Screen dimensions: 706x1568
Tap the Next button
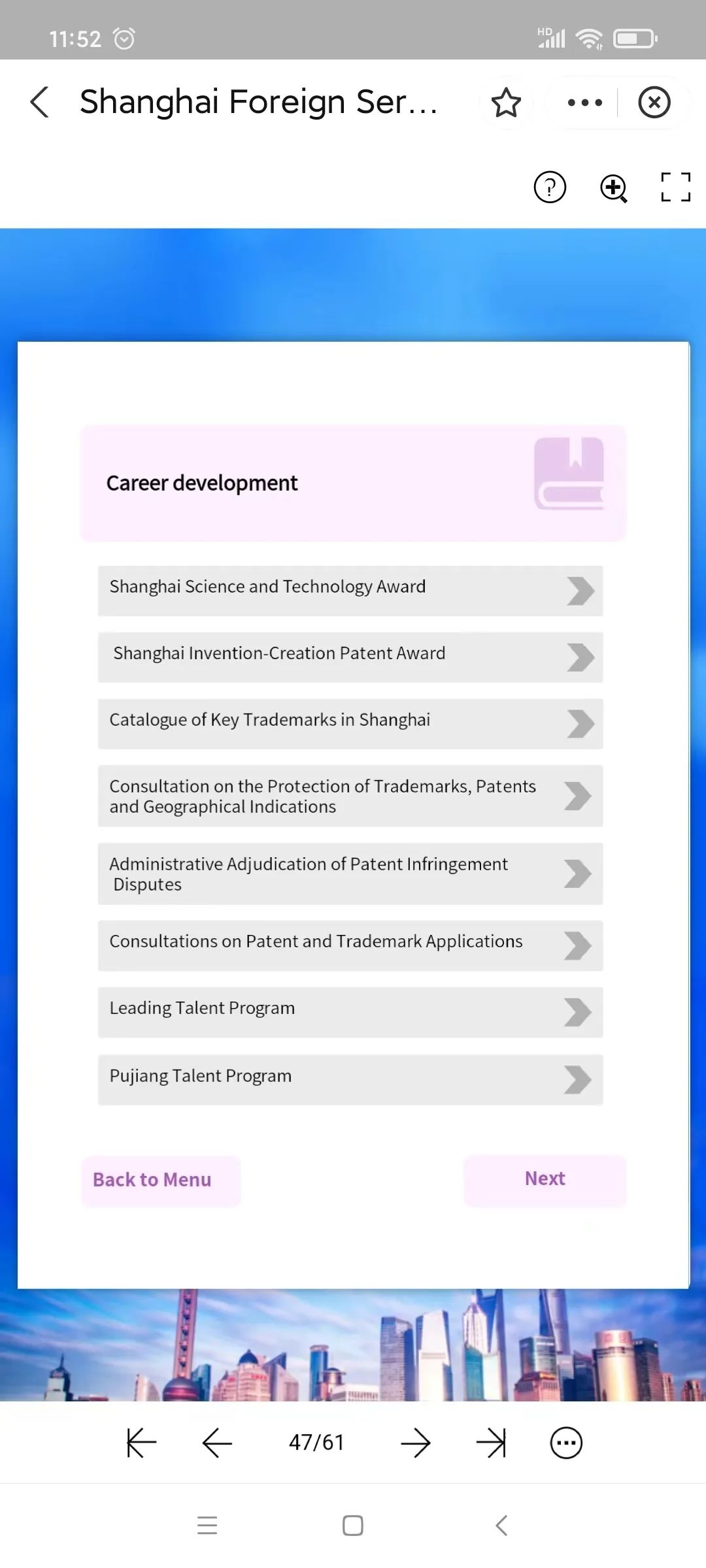[x=545, y=1179]
